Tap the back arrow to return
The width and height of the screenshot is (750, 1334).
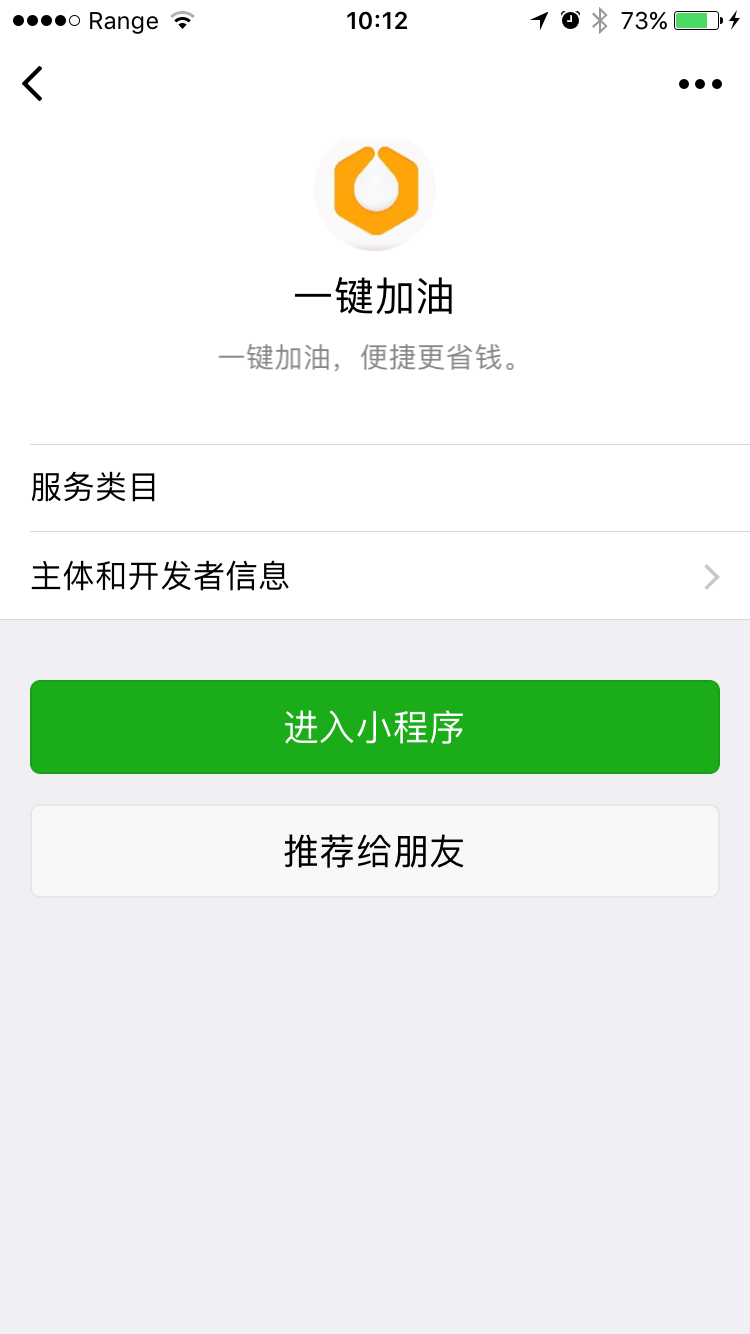click(33, 84)
